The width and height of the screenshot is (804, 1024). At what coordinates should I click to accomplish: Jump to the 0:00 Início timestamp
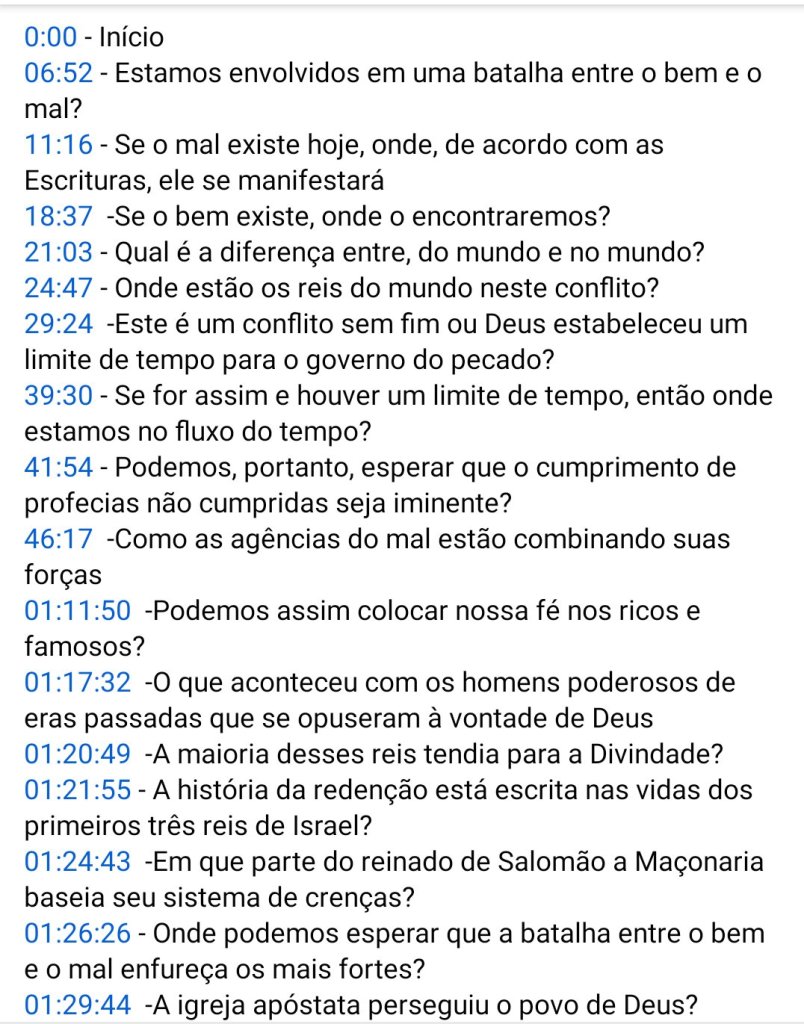[50, 37]
